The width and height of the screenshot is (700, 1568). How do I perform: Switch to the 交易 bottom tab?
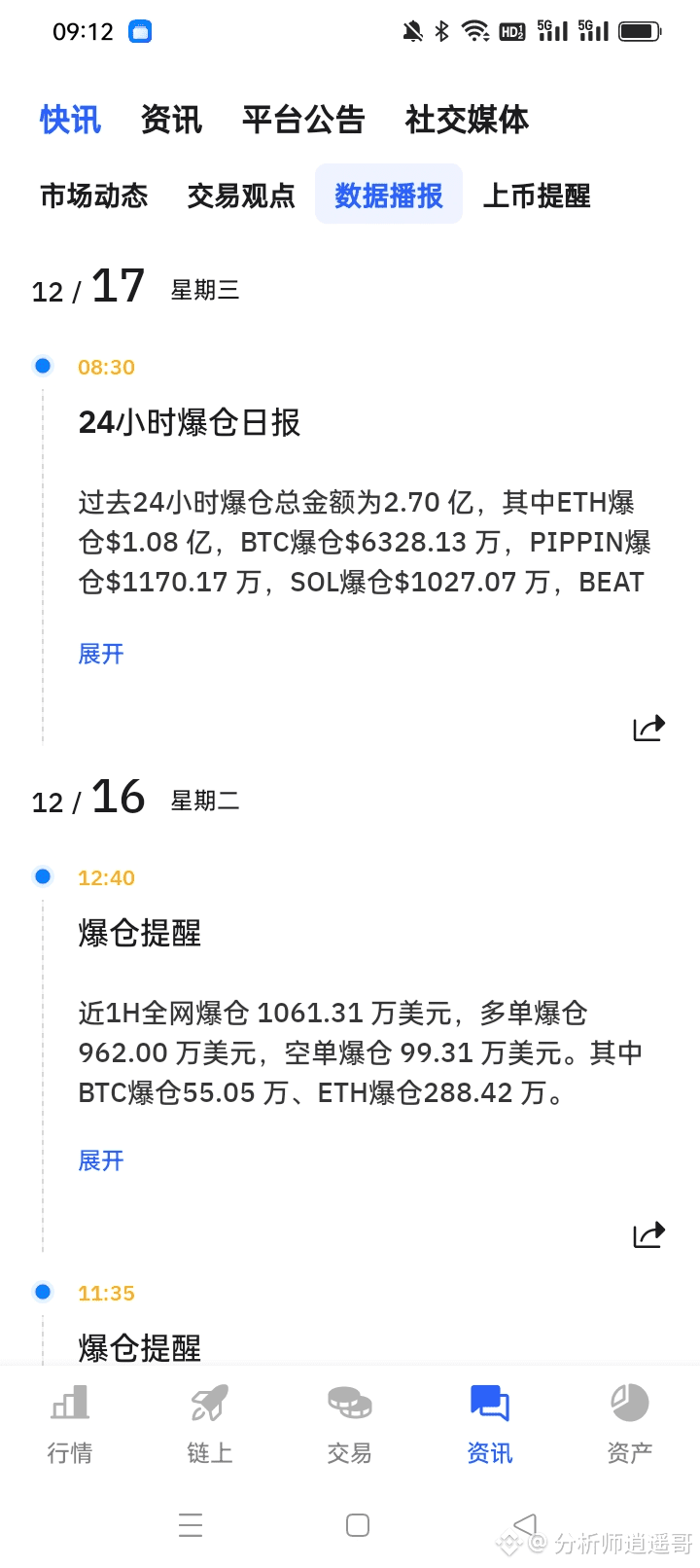(350, 1423)
